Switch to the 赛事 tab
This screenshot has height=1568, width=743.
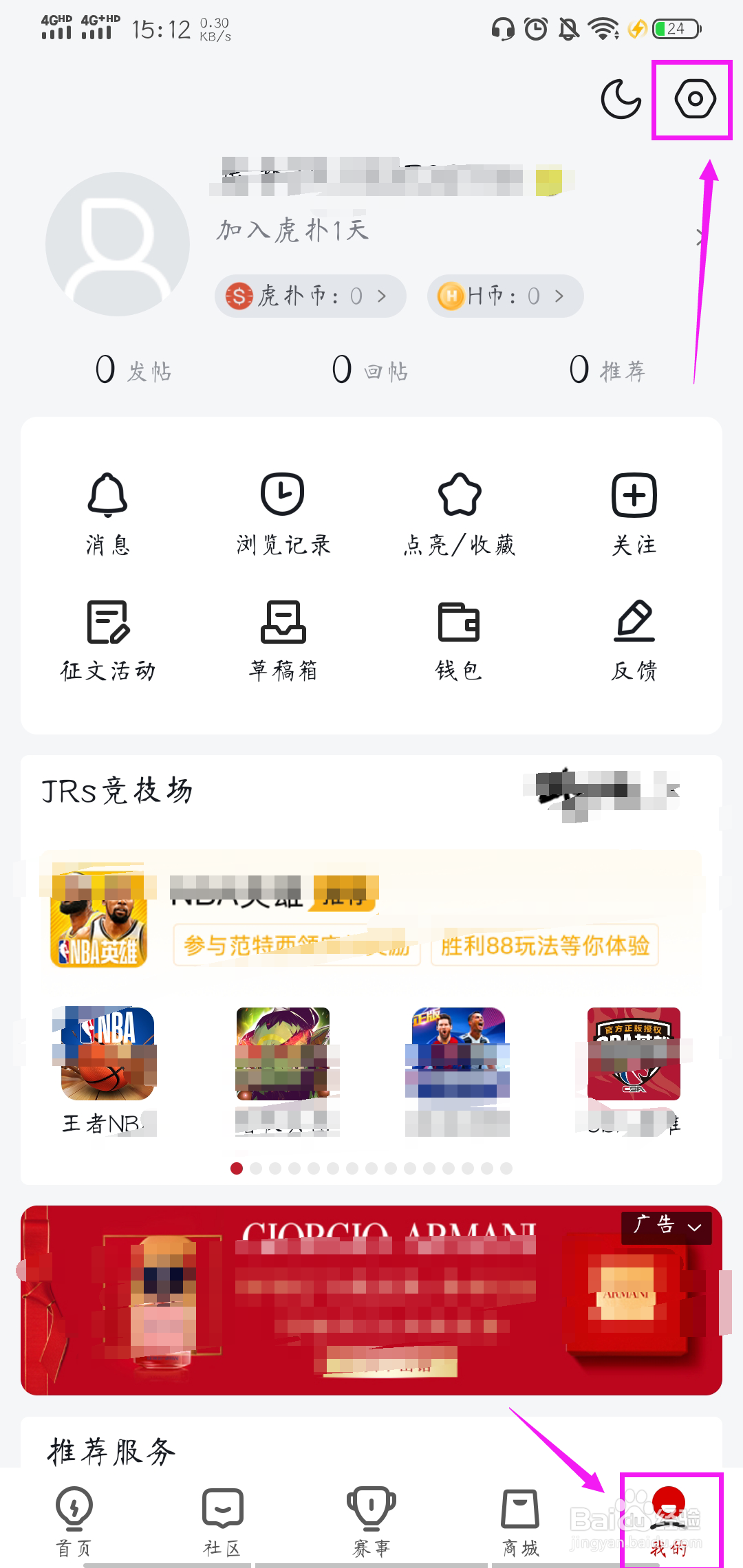point(371,1516)
